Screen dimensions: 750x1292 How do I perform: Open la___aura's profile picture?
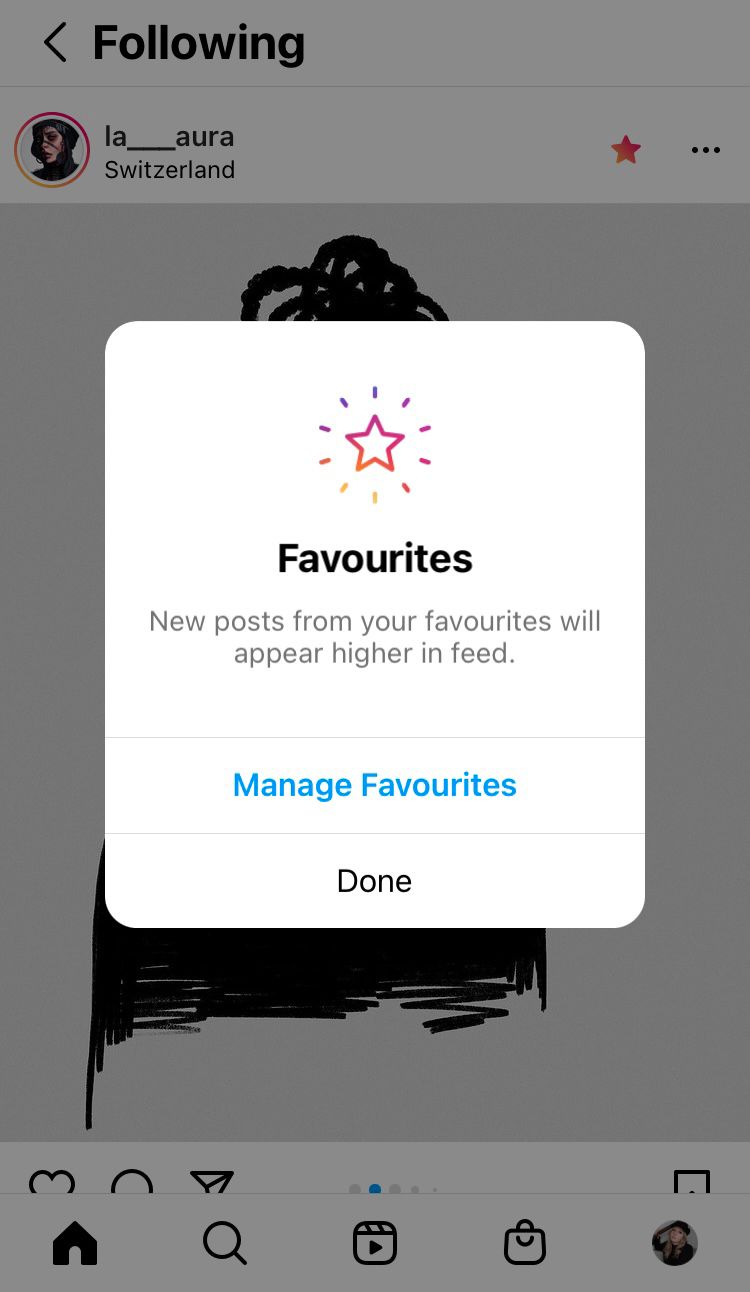coord(52,150)
